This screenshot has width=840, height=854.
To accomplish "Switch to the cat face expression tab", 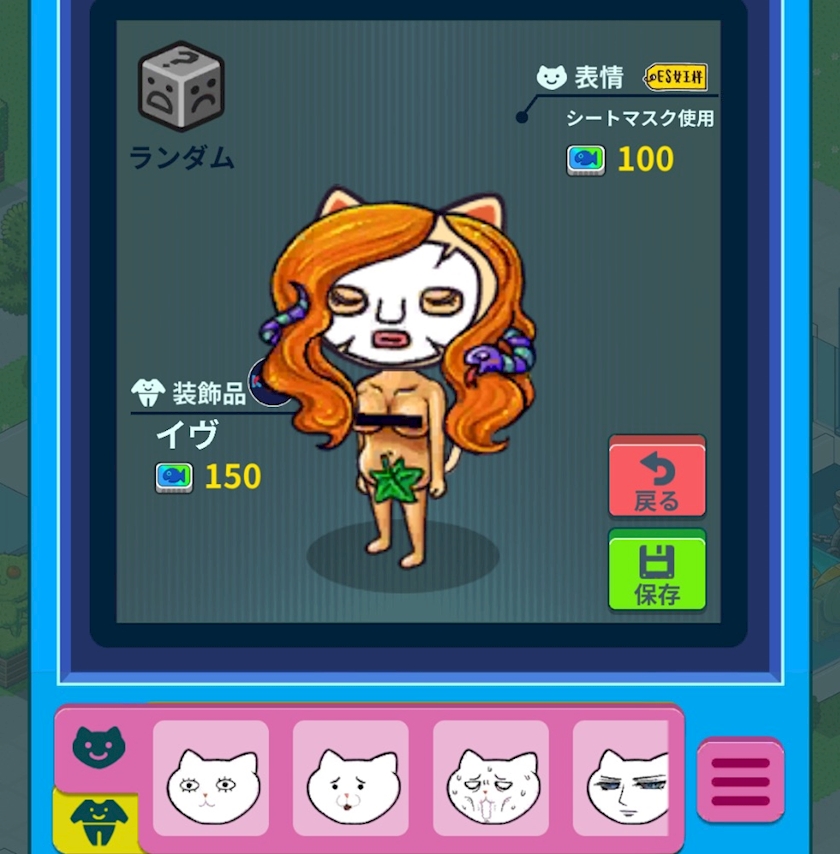I will [99, 748].
